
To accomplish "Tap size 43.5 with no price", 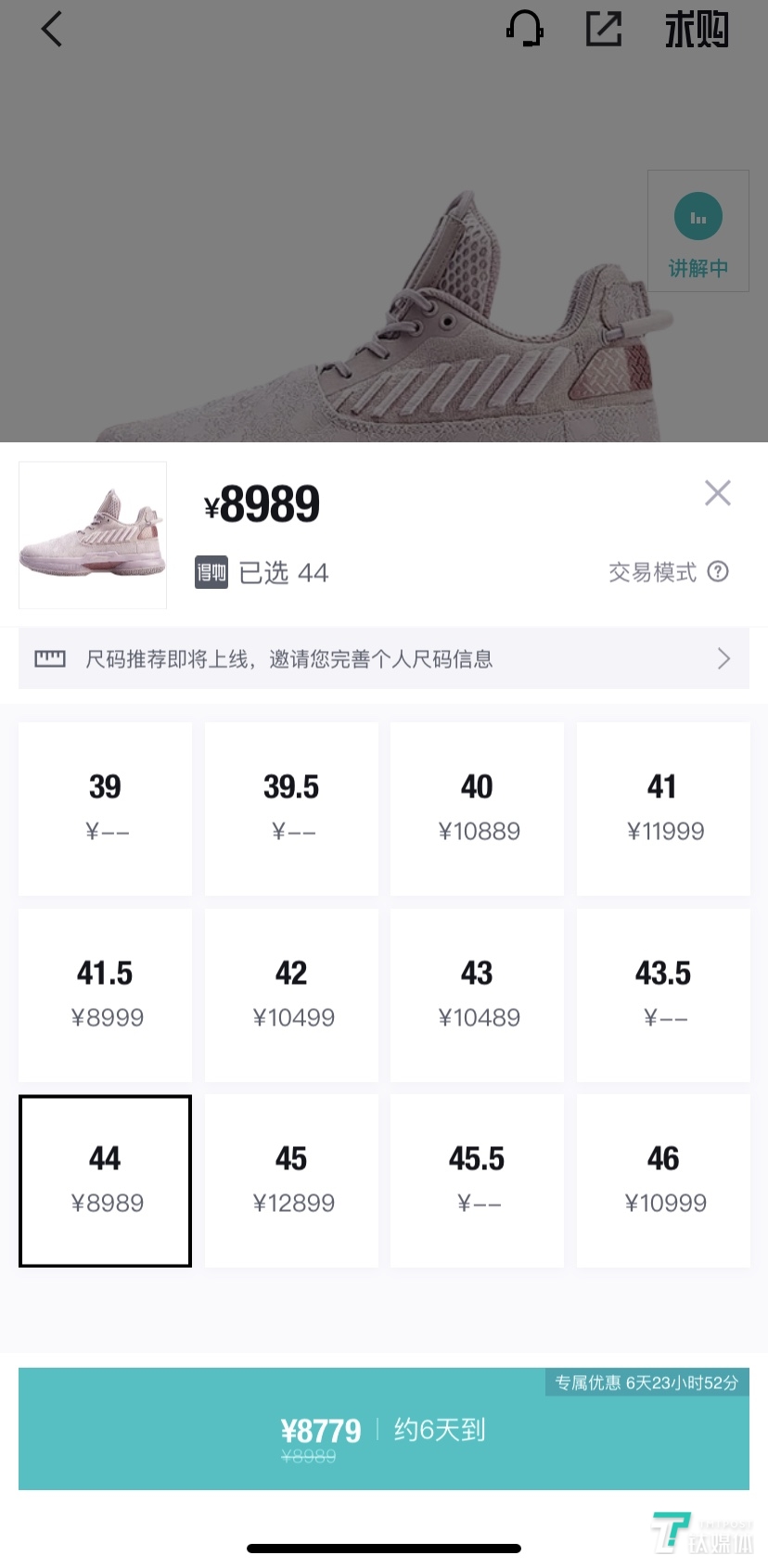I will [663, 995].
